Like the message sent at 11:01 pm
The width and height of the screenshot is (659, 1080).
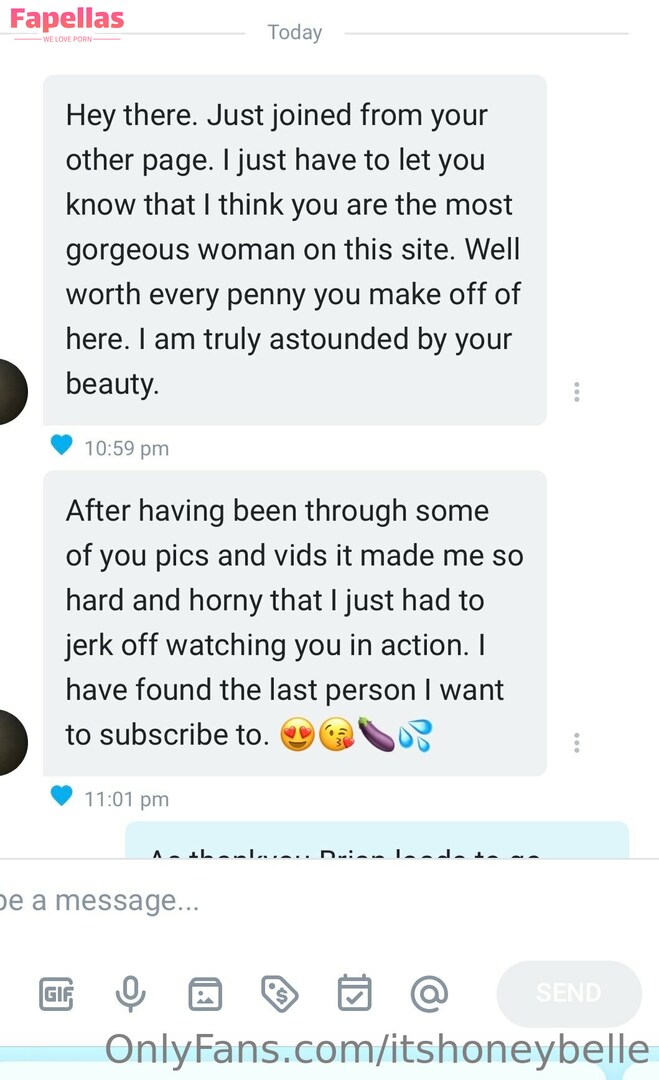click(x=62, y=797)
